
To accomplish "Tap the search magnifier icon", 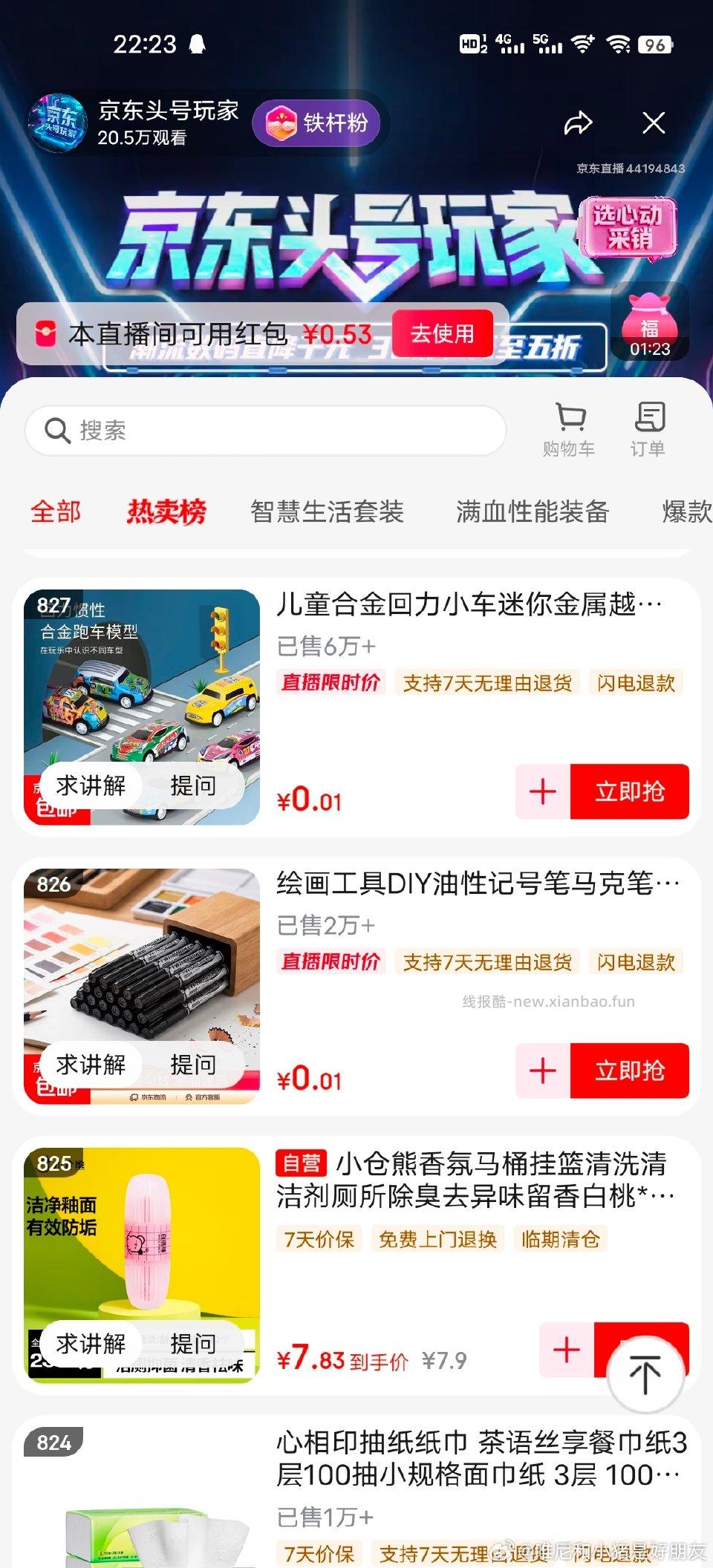I will click(x=56, y=431).
